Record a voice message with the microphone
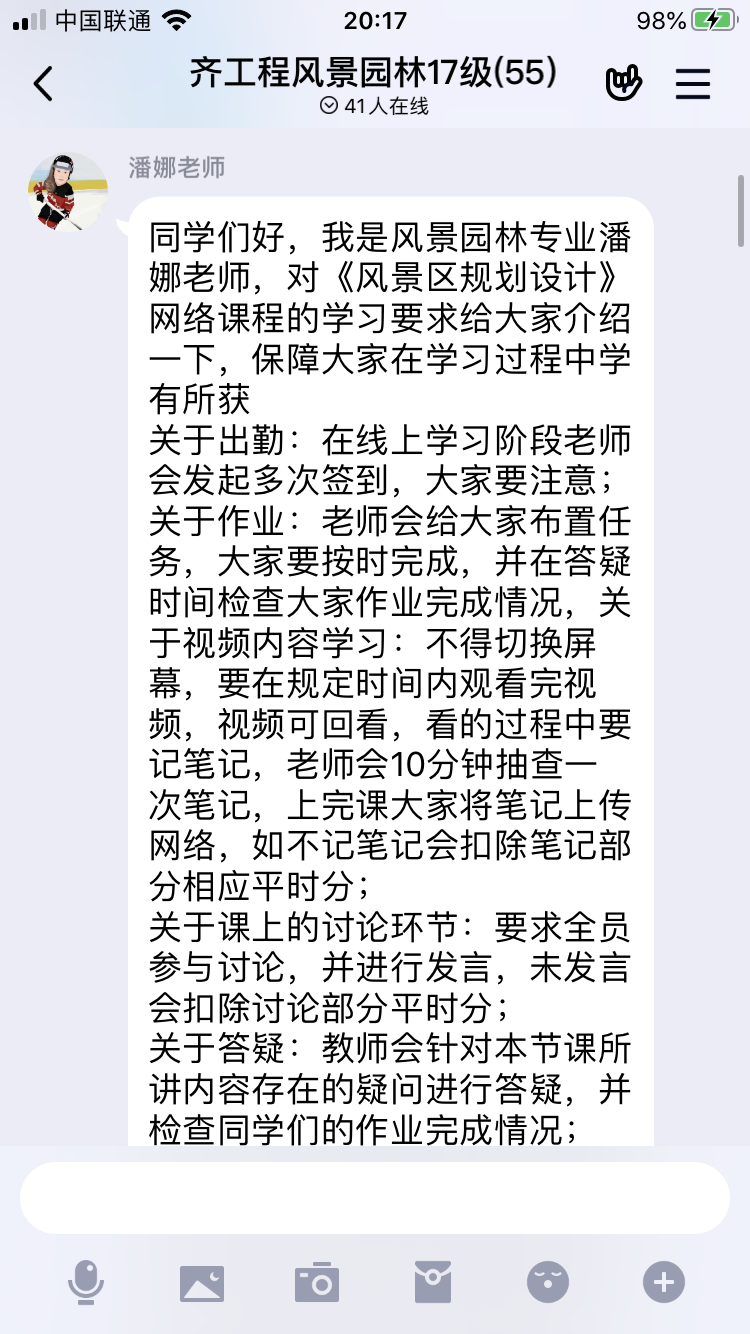 (x=86, y=1282)
